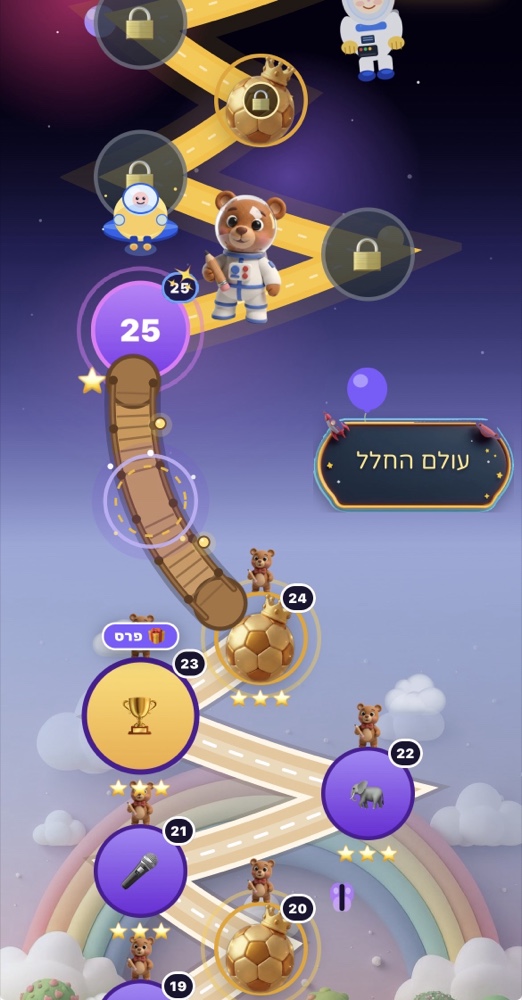Replay elephant level 22

tap(368, 794)
